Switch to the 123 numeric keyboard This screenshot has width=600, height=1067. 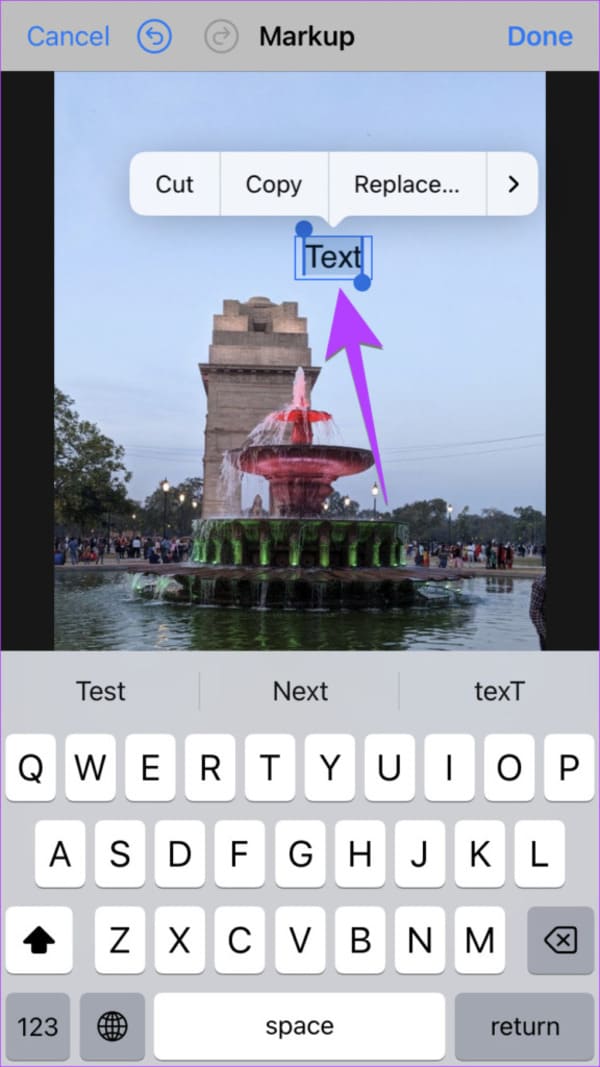[x=38, y=1026]
